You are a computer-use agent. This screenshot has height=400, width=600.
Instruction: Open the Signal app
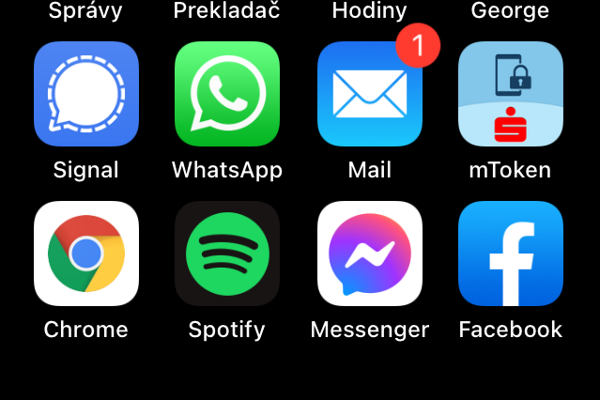(x=86, y=94)
